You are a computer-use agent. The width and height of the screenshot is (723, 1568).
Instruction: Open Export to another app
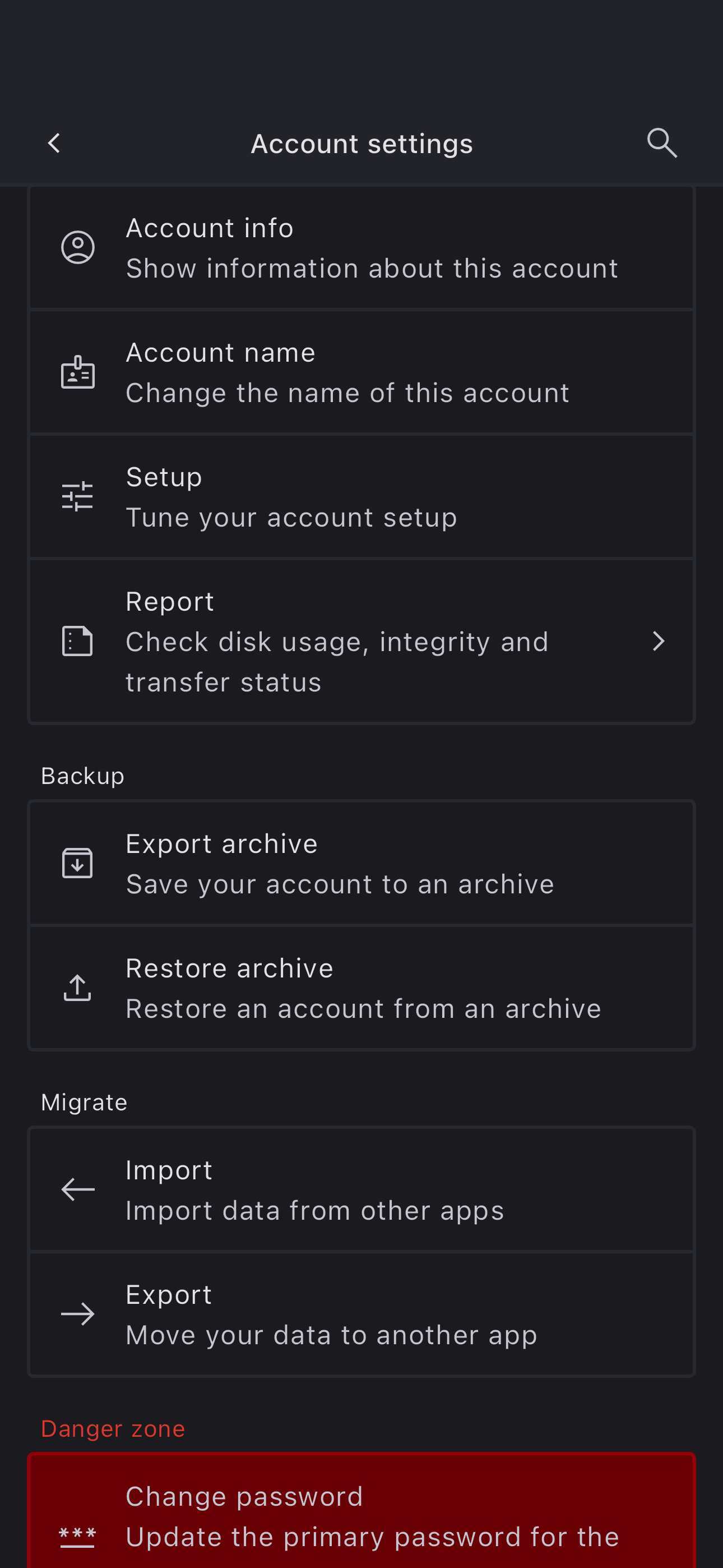[x=361, y=1314]
